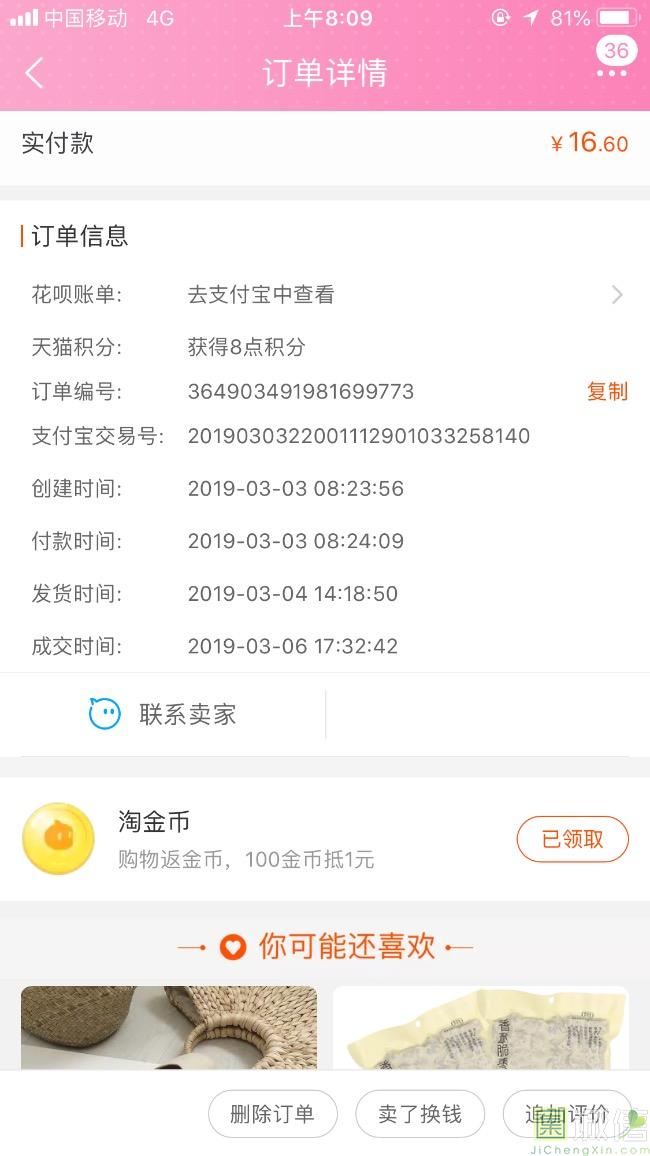Contact the seller via 联系卖家
Image resolution: width=650 pixels, height=1156 pixels.
point(163,714)
